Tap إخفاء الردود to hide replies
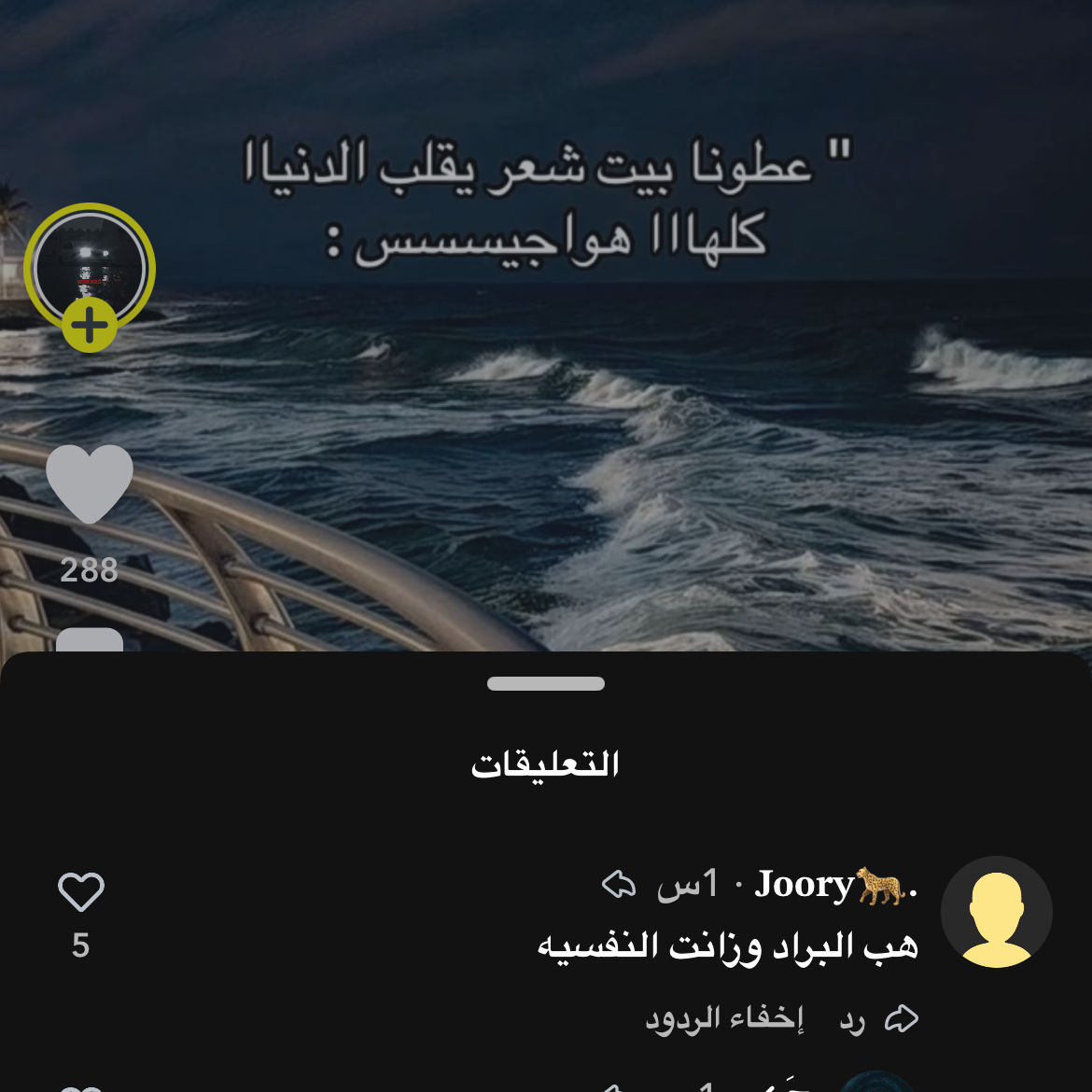The height and width of the screenshot is (1092, 1092). [724, 1019]
